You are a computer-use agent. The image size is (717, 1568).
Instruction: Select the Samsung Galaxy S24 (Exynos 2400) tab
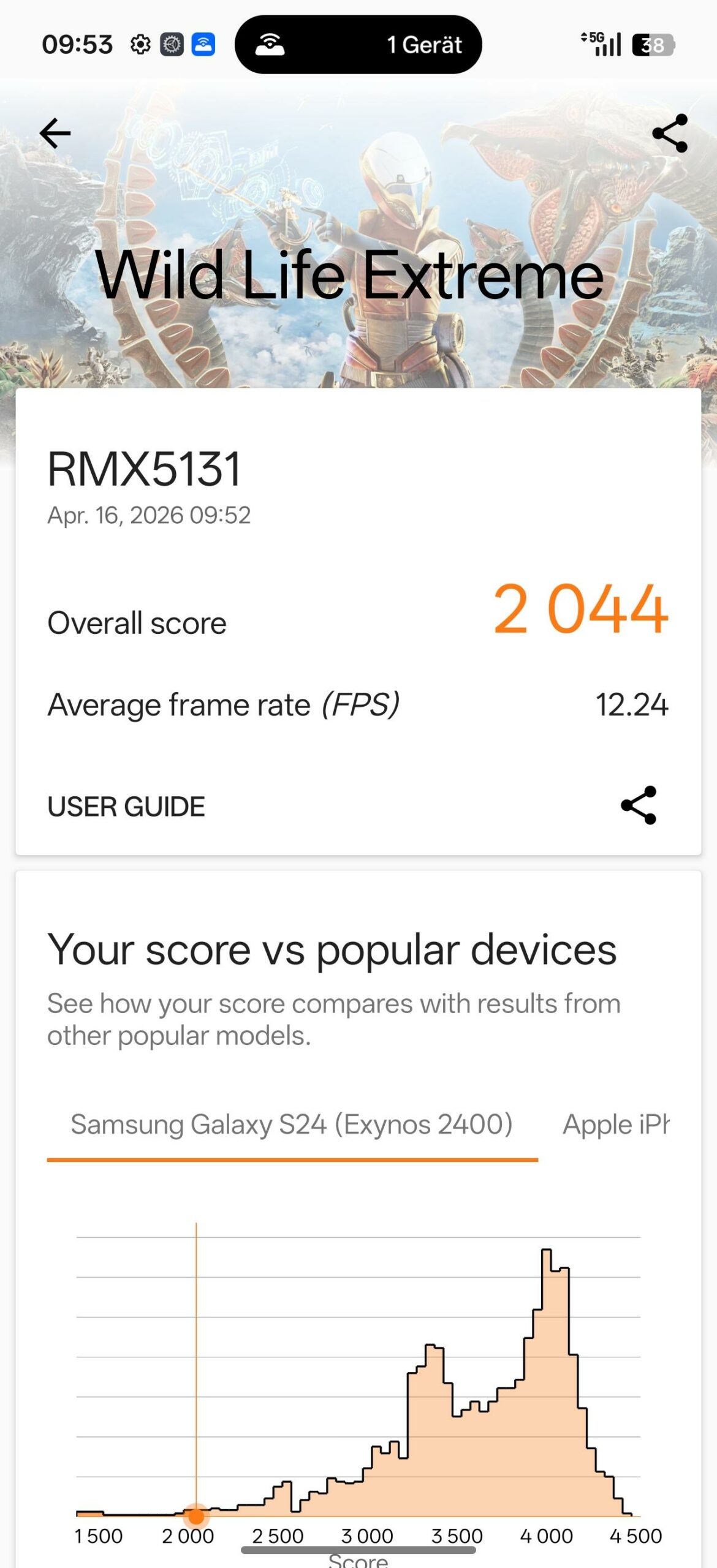pos(292,1125)
